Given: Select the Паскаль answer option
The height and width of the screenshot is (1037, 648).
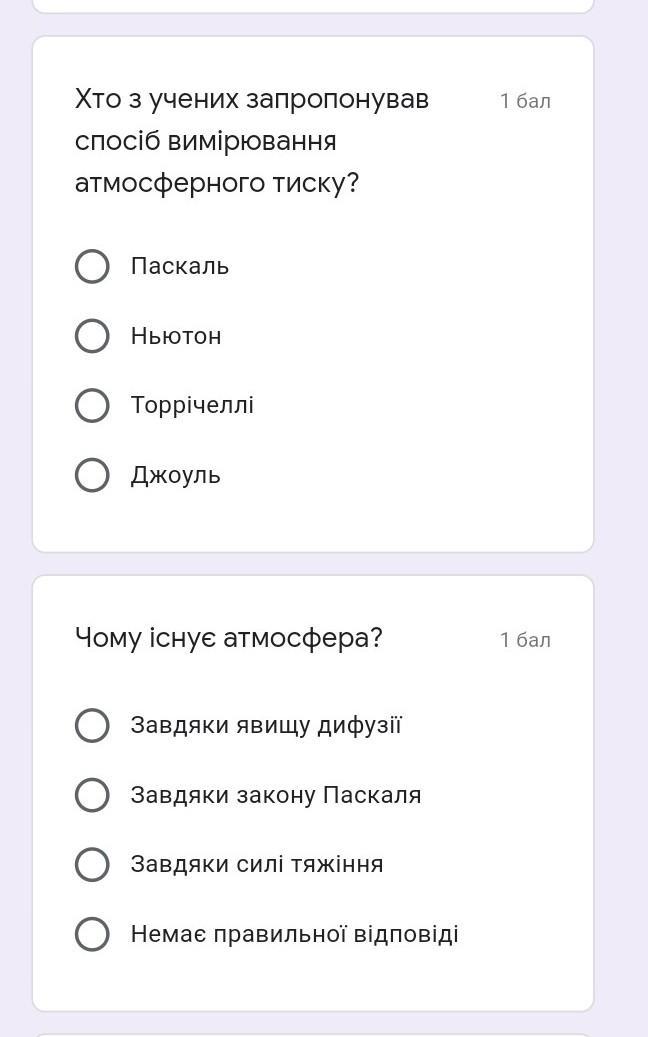Looking at the screenshot, I should (92, 266).
